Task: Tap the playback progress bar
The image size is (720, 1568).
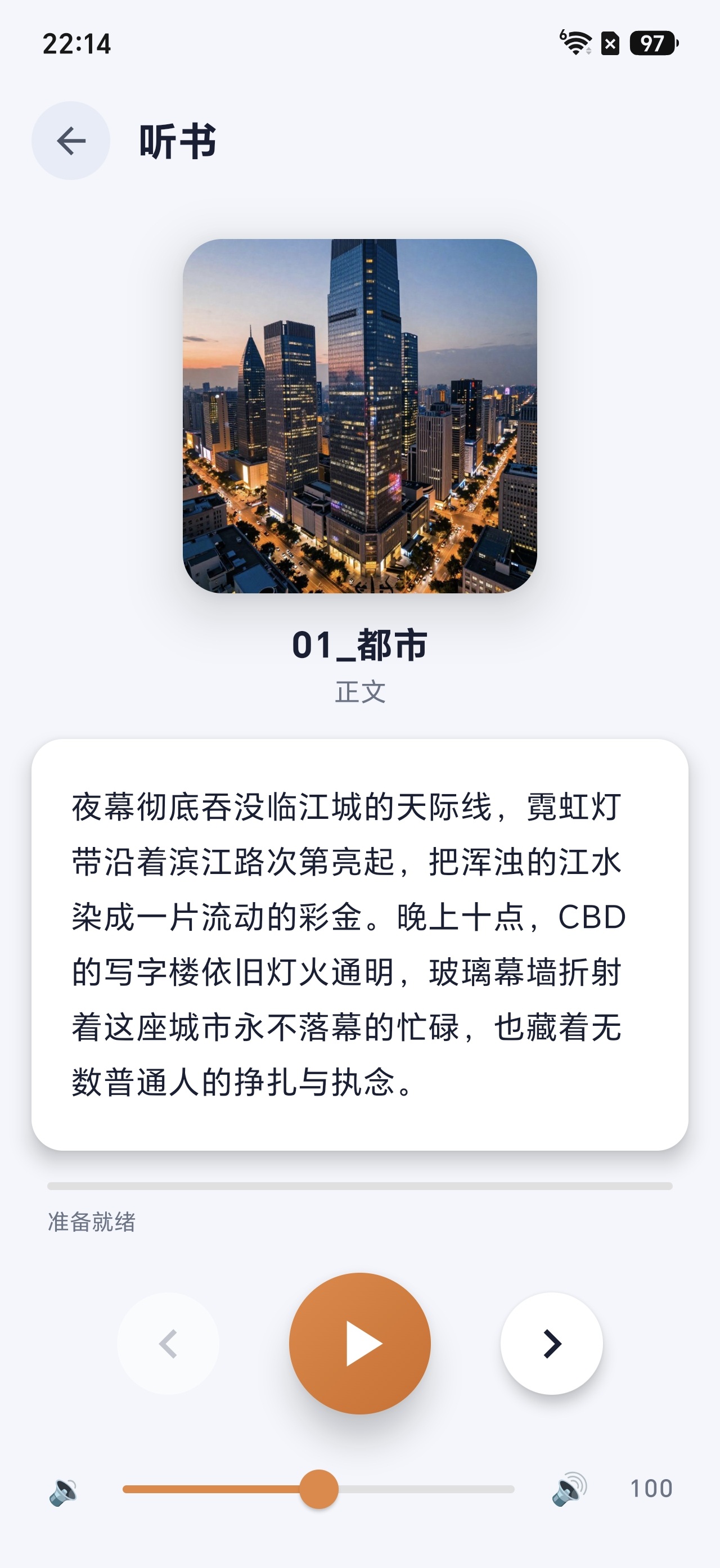Action: click(359, 1186)
